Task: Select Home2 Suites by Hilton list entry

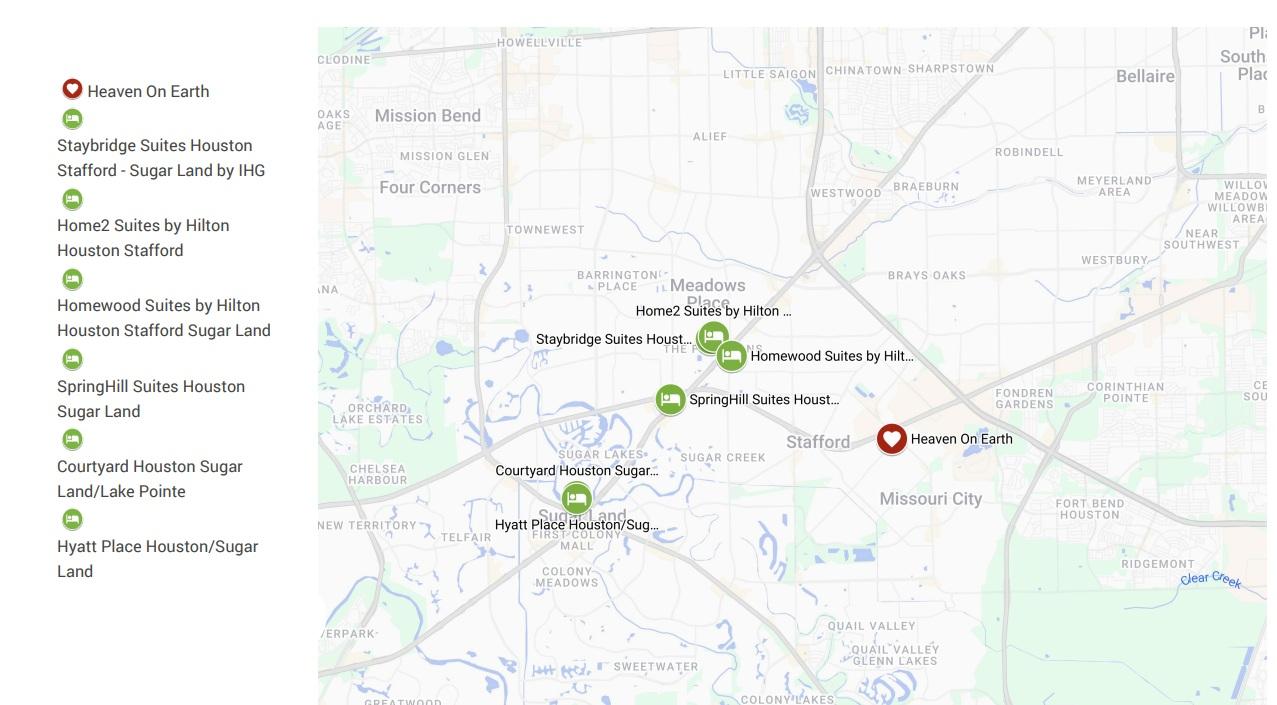Action: pyautogui.click(x=143, y=238)
